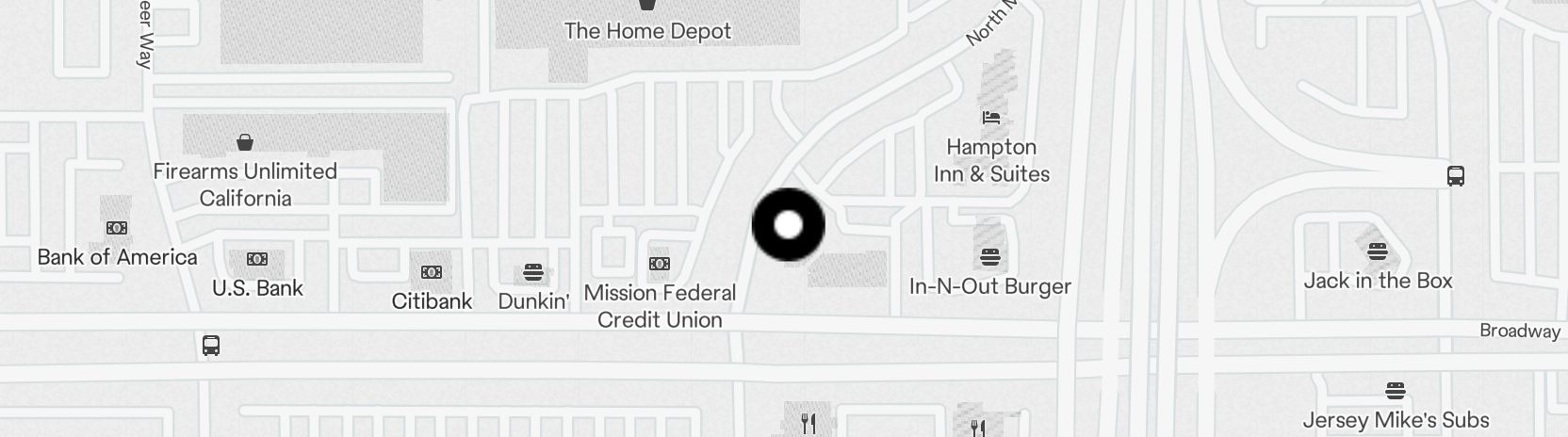Open the Jersey Mike's Subs place marker

coord(1396,391)
